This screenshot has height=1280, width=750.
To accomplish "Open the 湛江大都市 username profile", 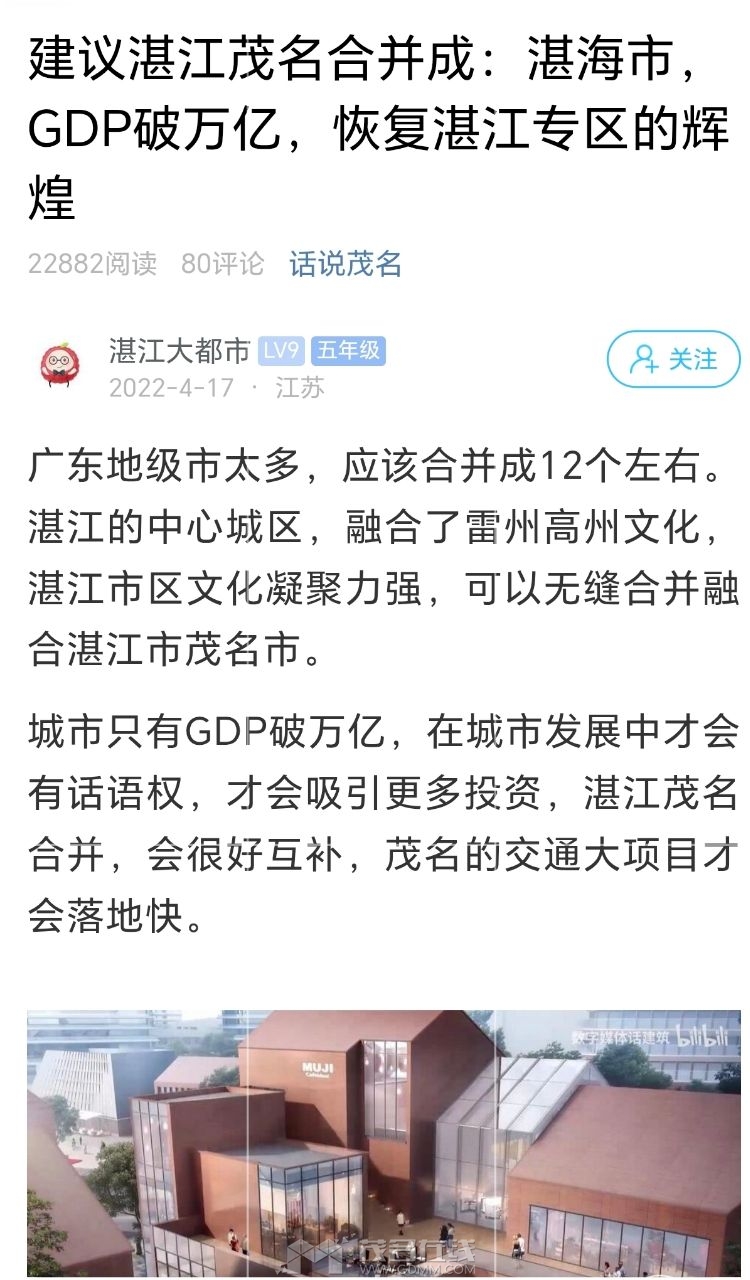I will 179,350.
